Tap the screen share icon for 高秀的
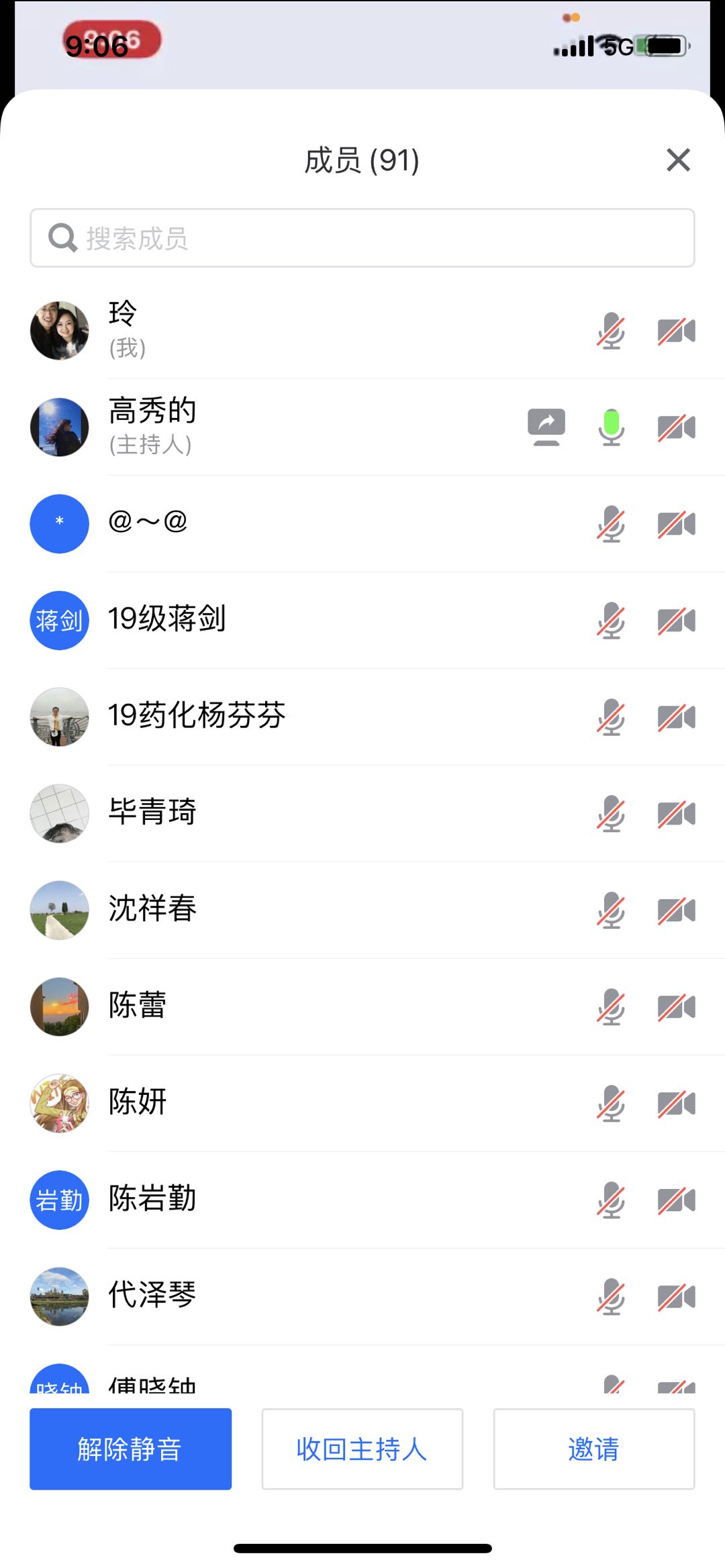 pyautogui.click(x=546, y=427)
